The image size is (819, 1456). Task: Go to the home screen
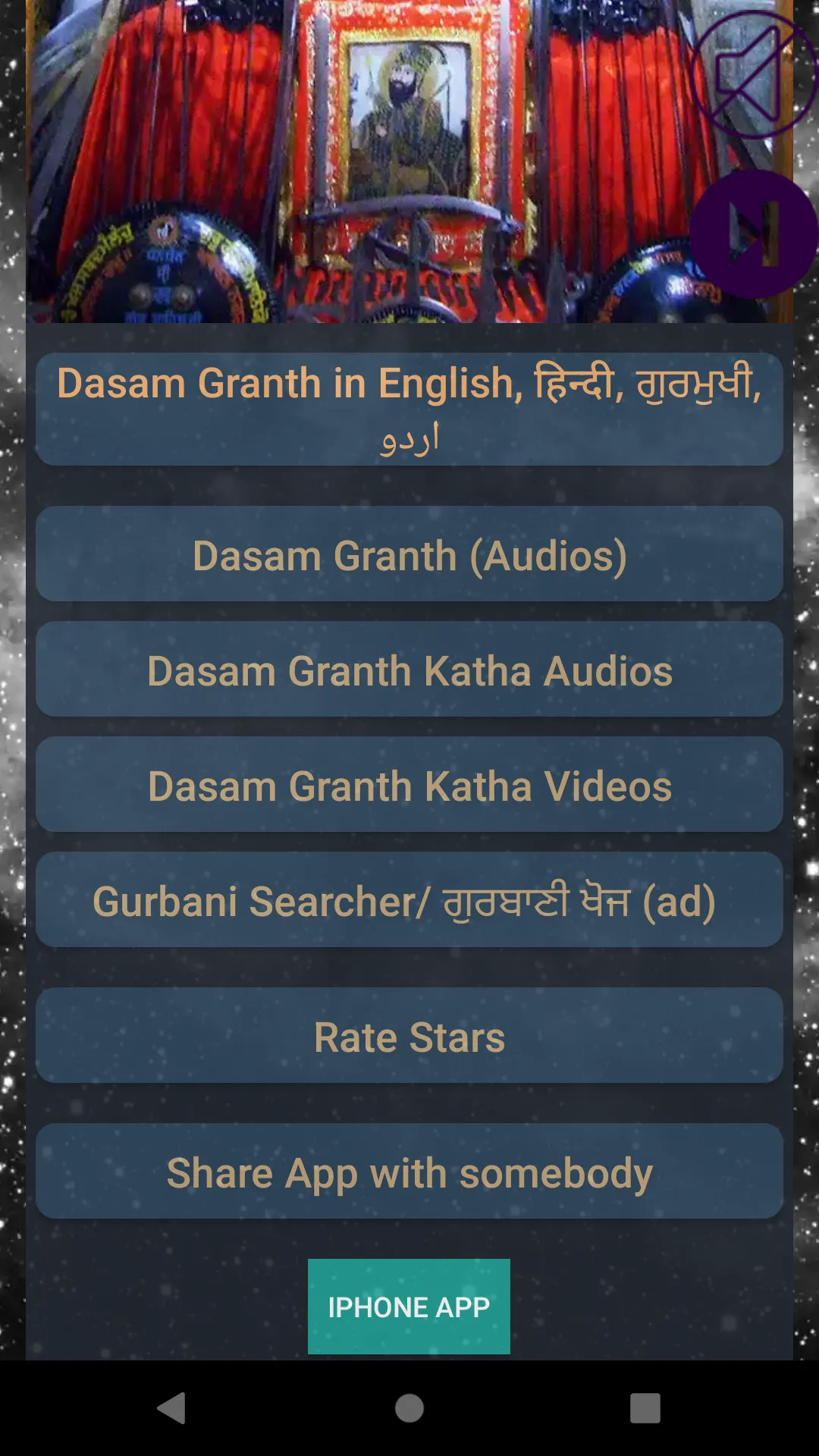409,1408
